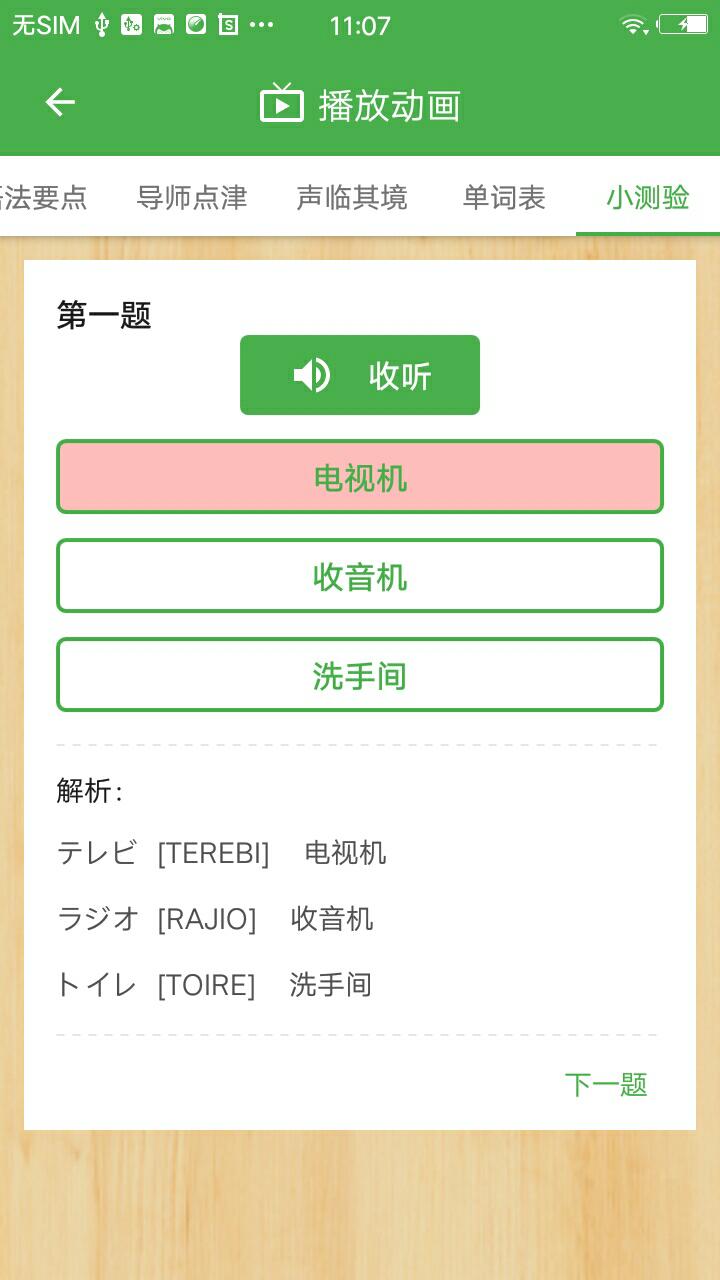Go to the next question via 下一题

(x=606, y=1084)
